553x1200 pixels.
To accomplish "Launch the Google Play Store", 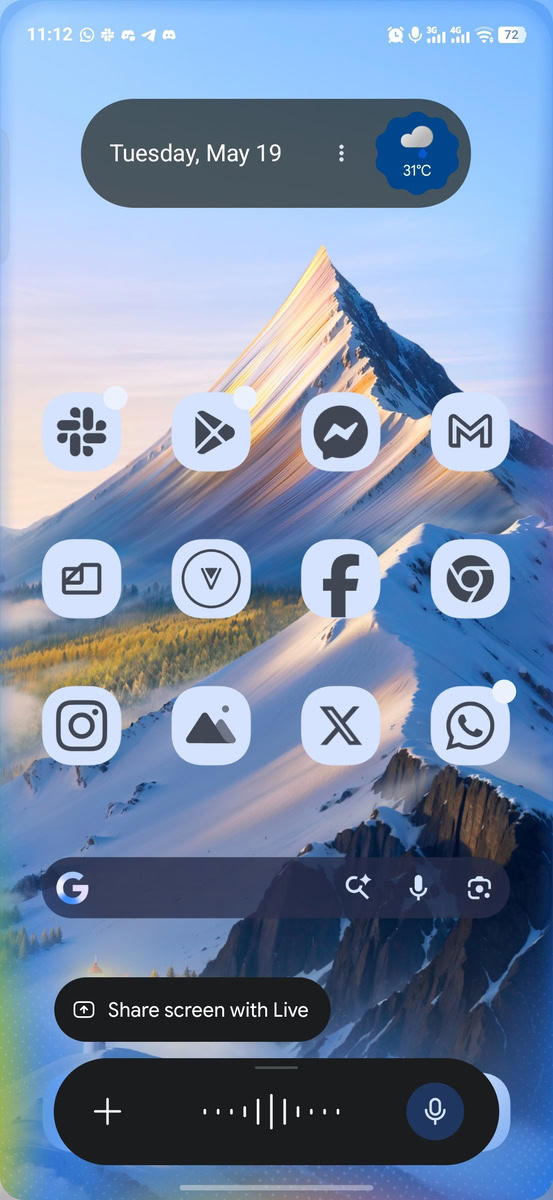I will point(211,432).
